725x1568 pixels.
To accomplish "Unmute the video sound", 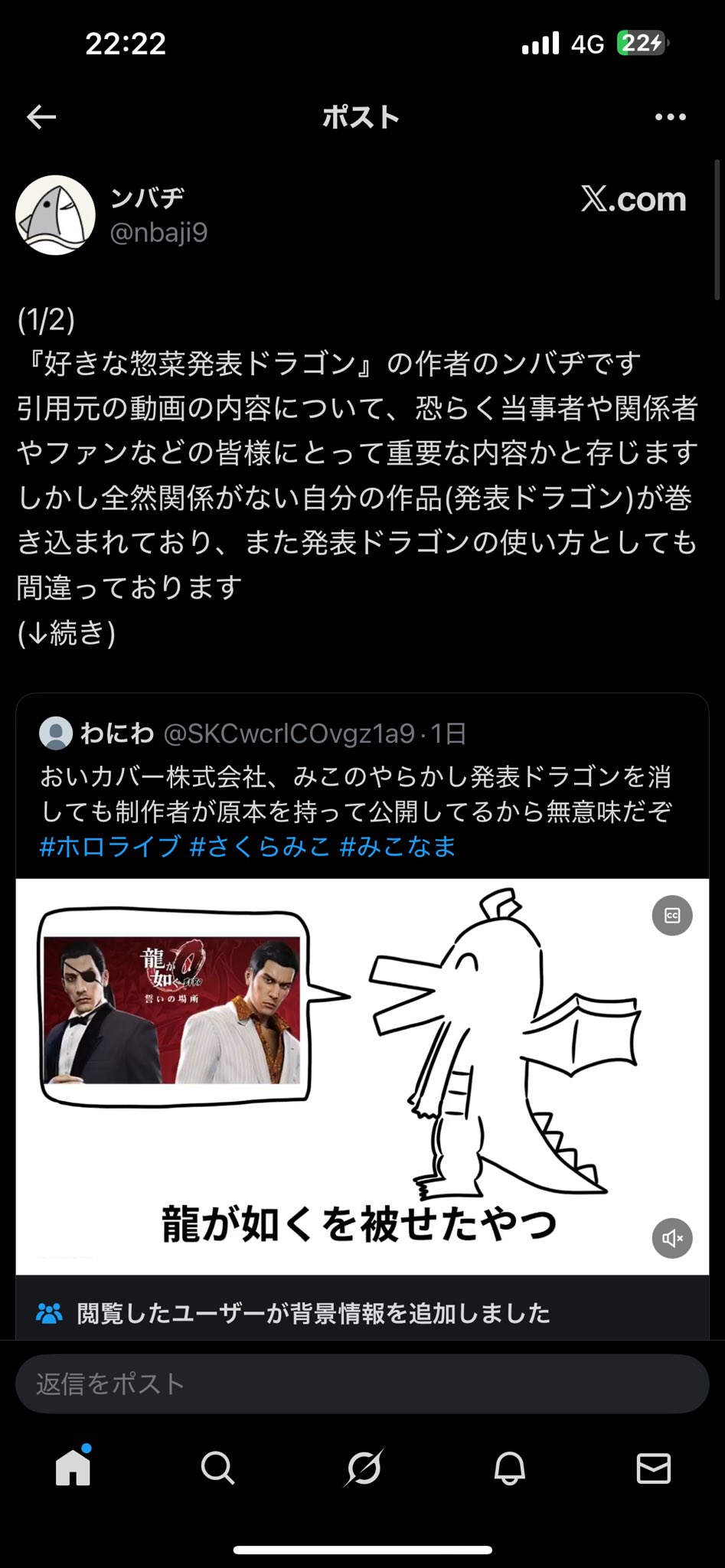I will 672,1238.
